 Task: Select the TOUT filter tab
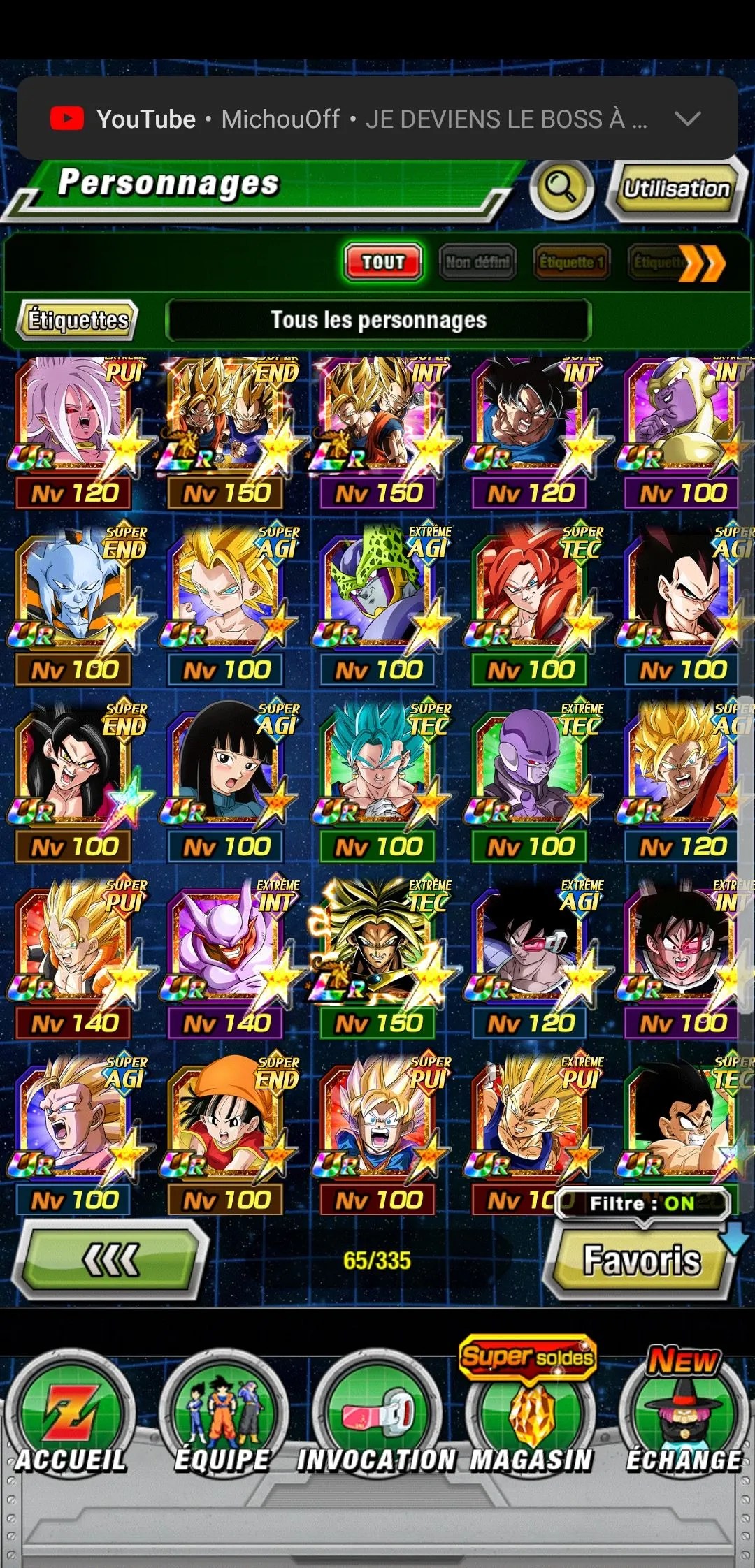point(383,262)
